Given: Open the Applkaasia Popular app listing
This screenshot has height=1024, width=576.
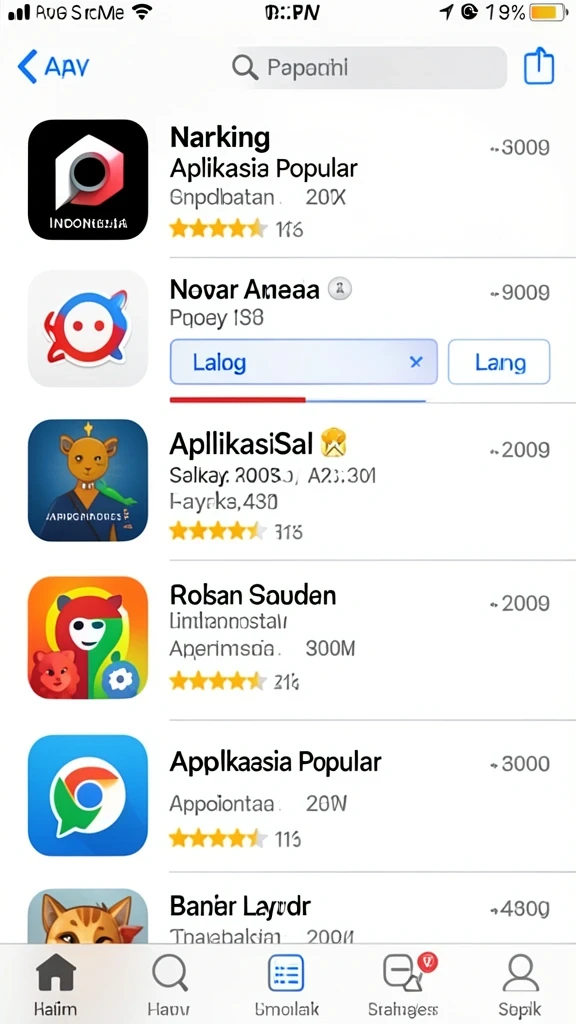Looking at the screenshot, I should pyautogui.click(x=289, y=795).
